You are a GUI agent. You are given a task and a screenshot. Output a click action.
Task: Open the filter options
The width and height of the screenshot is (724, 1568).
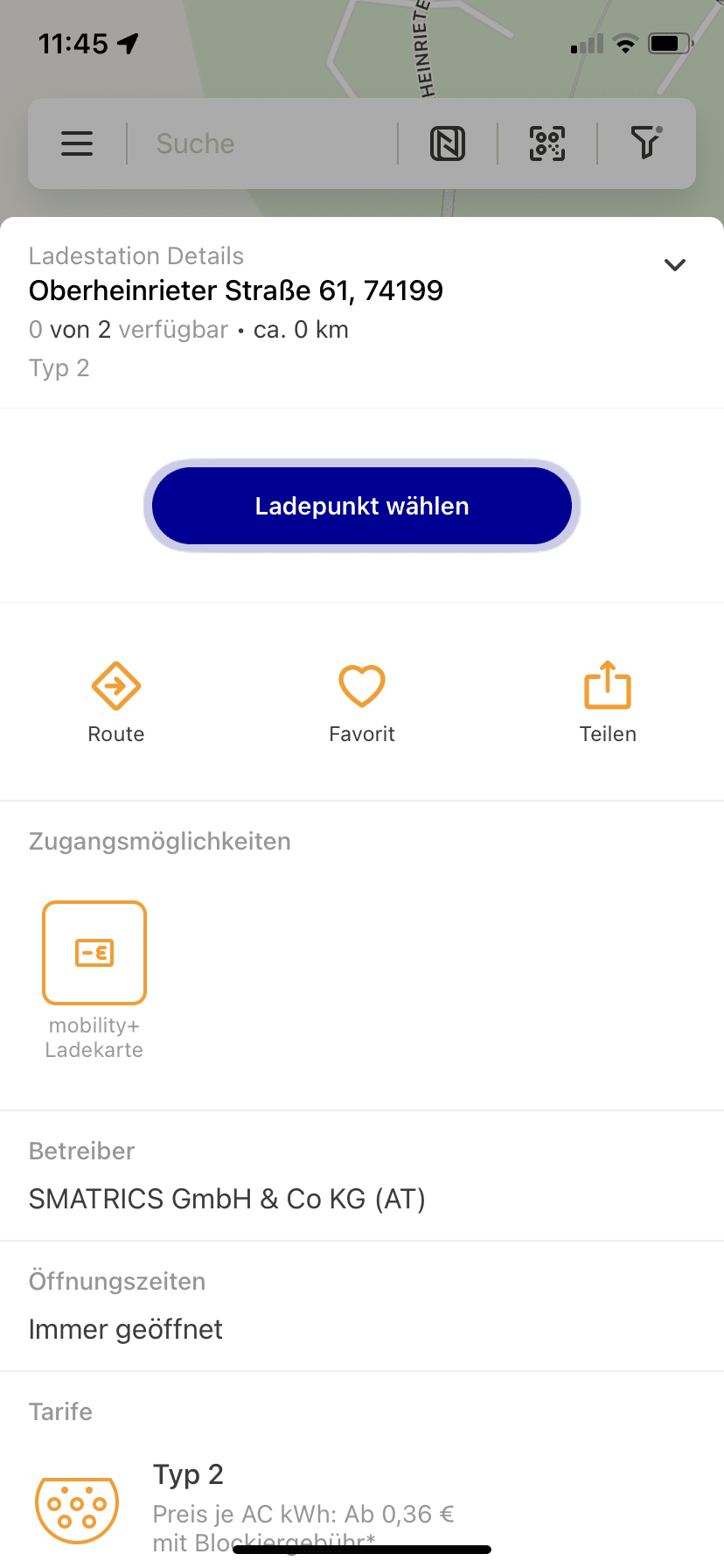646,143
